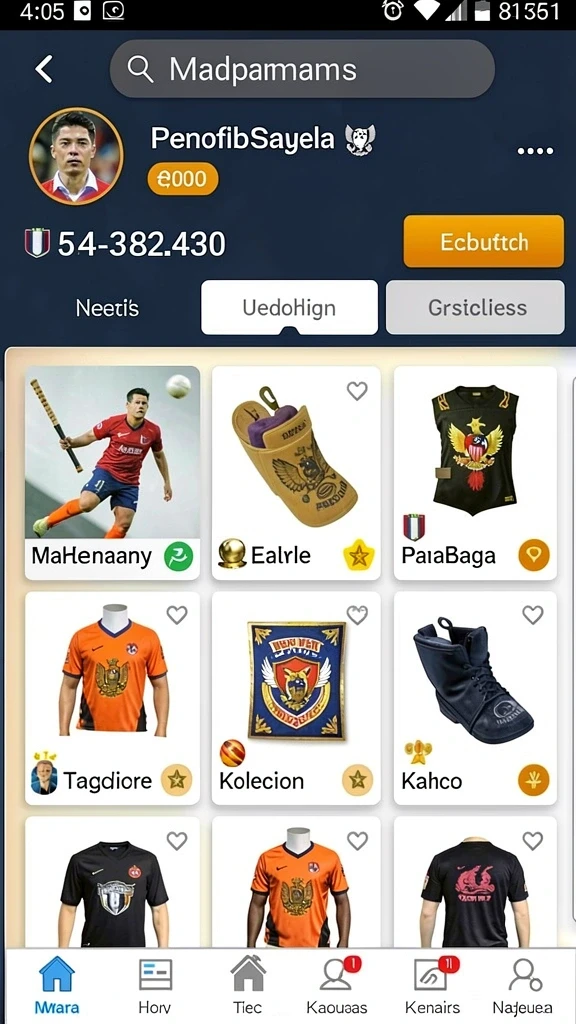Select the UedoHign tab
The width and height of the screenshot is (576, 1024).
(289, 308)
